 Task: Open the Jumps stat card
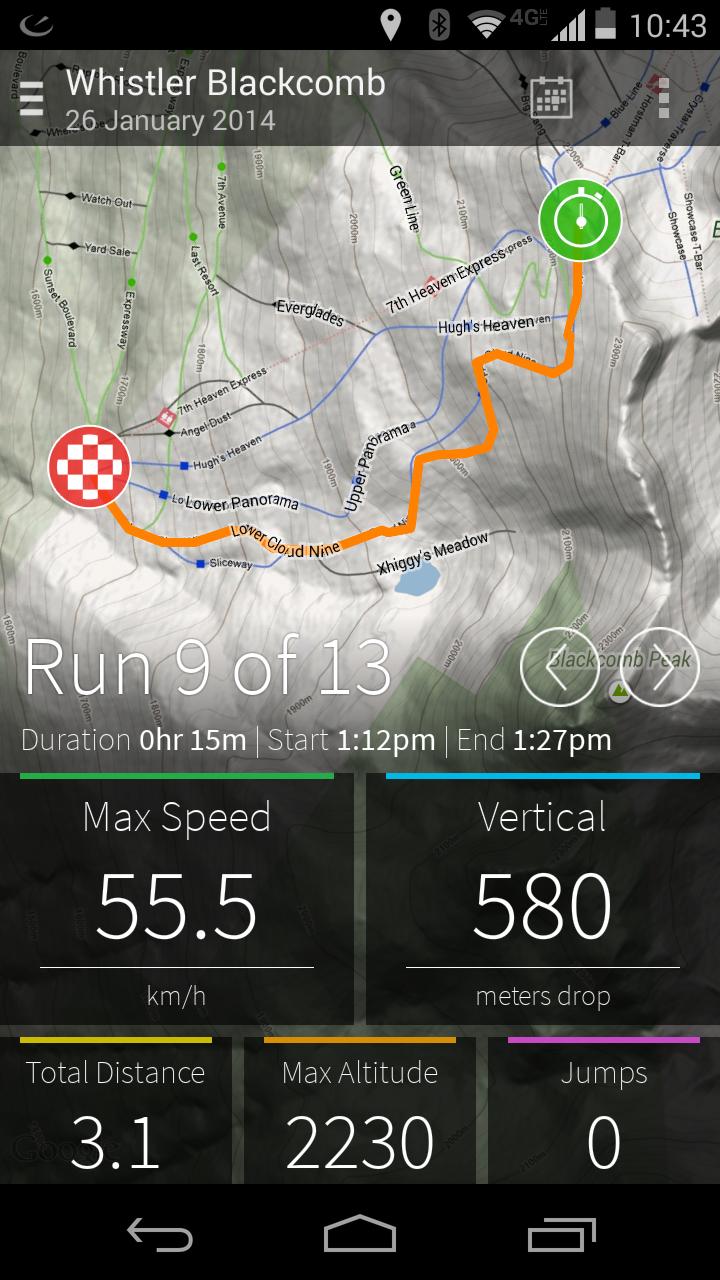[x=603, y=1110]
